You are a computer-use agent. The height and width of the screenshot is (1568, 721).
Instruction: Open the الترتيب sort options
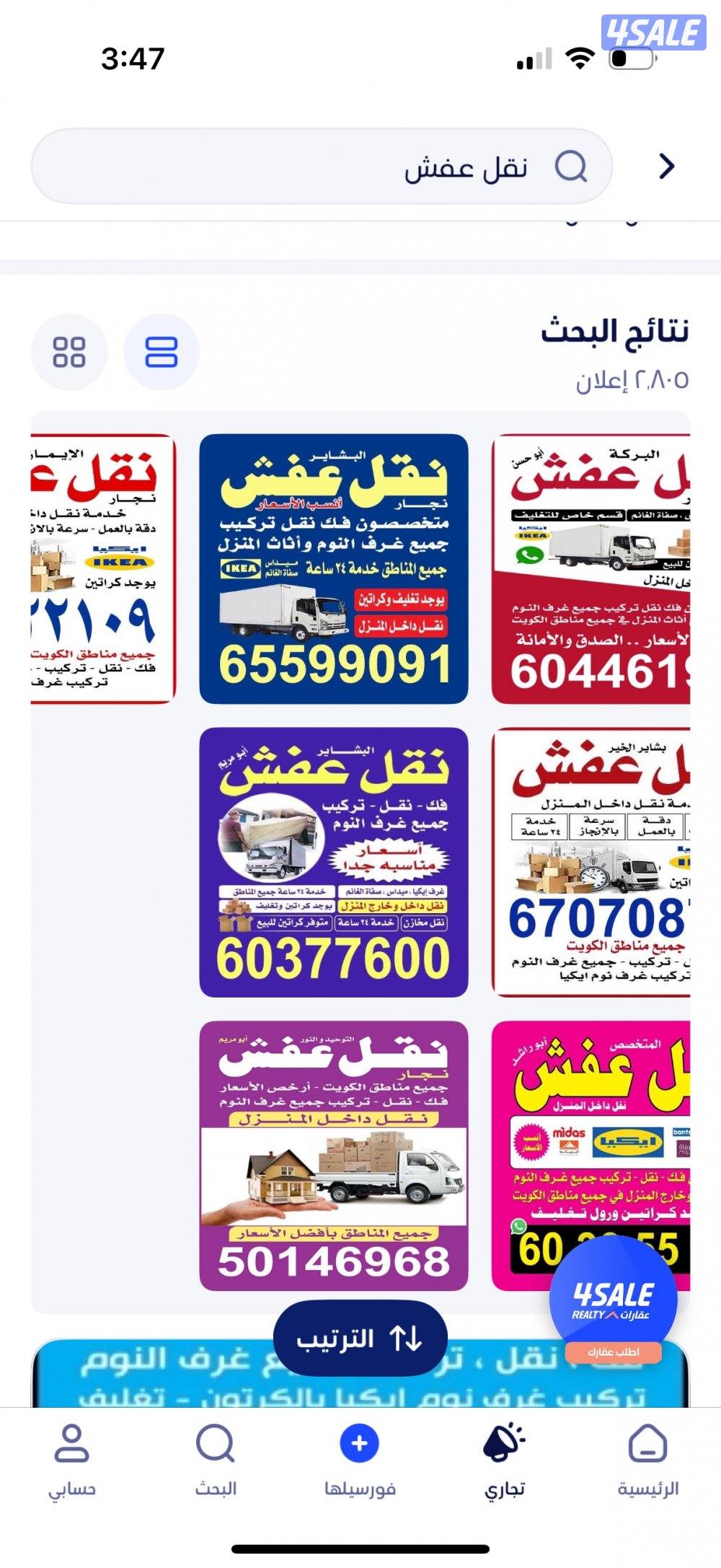point(360,1339)
